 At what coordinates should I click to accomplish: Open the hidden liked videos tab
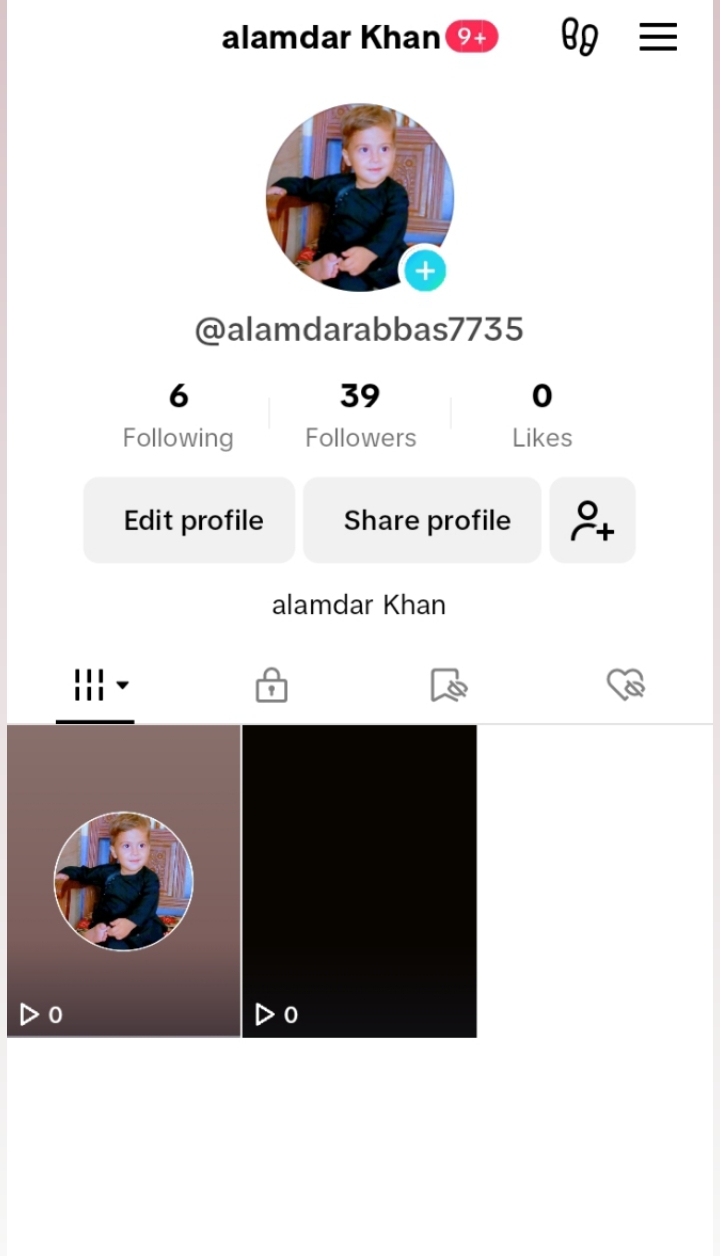pos(626,685)
